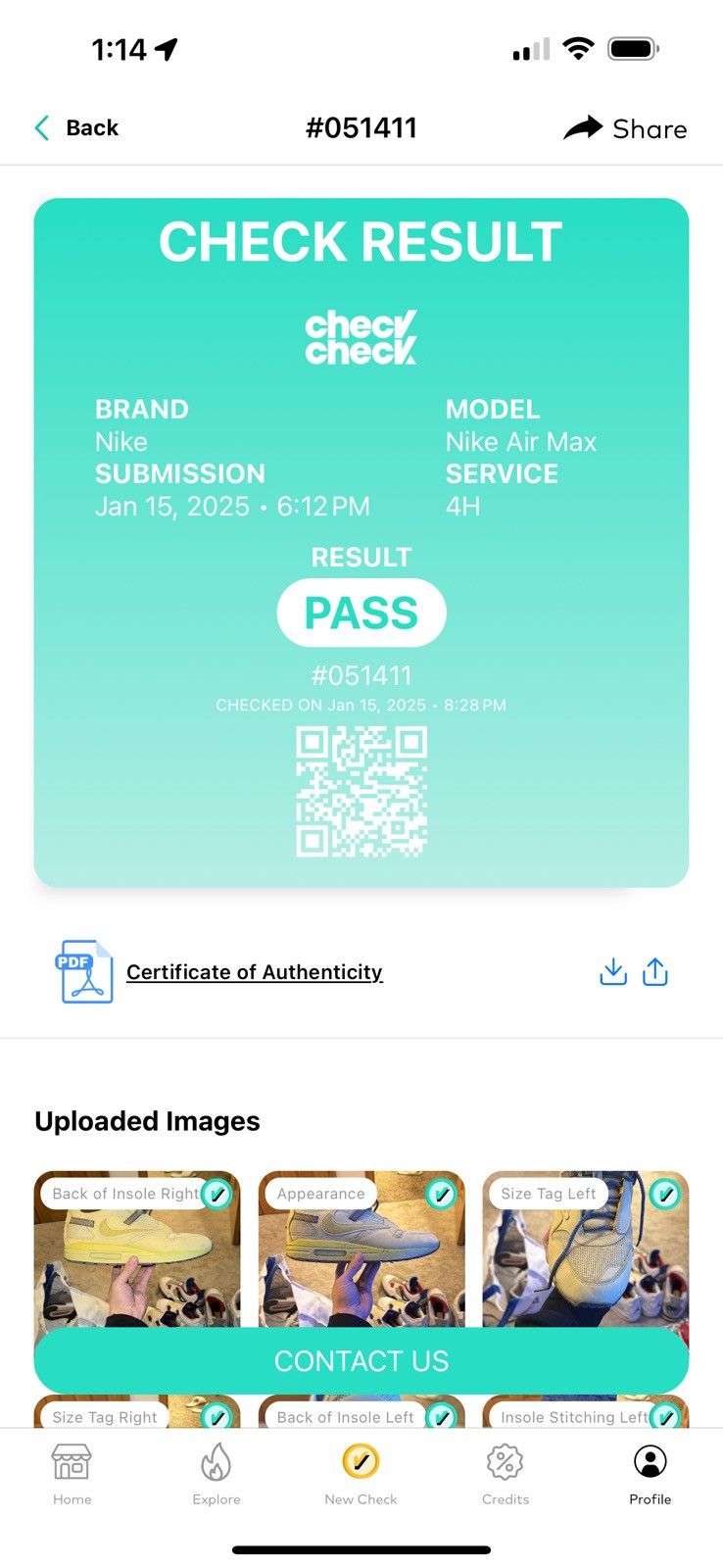
Task: View the Appearance uploaded image
Action: (361, 1249)
